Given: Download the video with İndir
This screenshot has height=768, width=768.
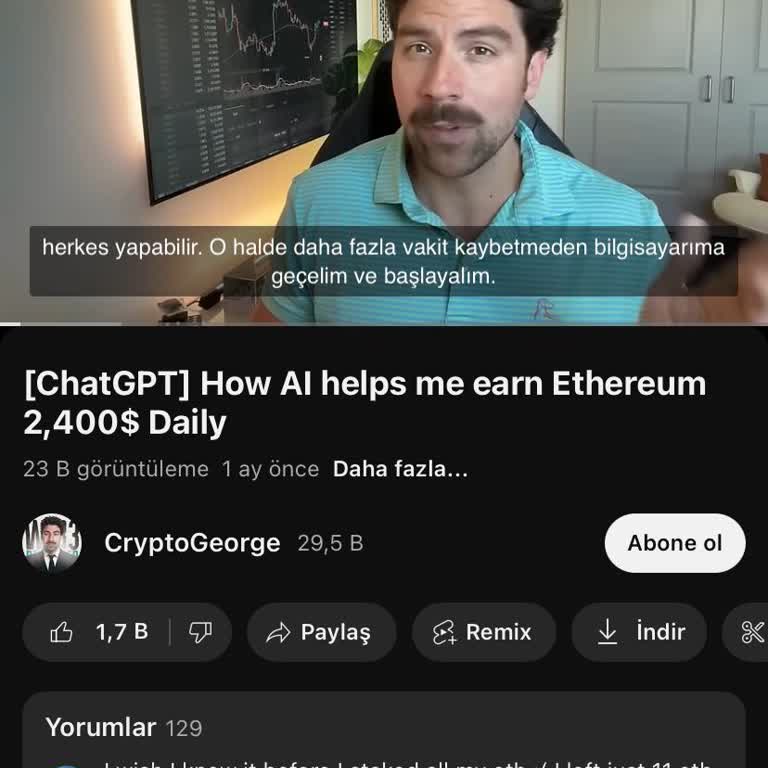Looking at the screenshot, I should tap(640, 632).
